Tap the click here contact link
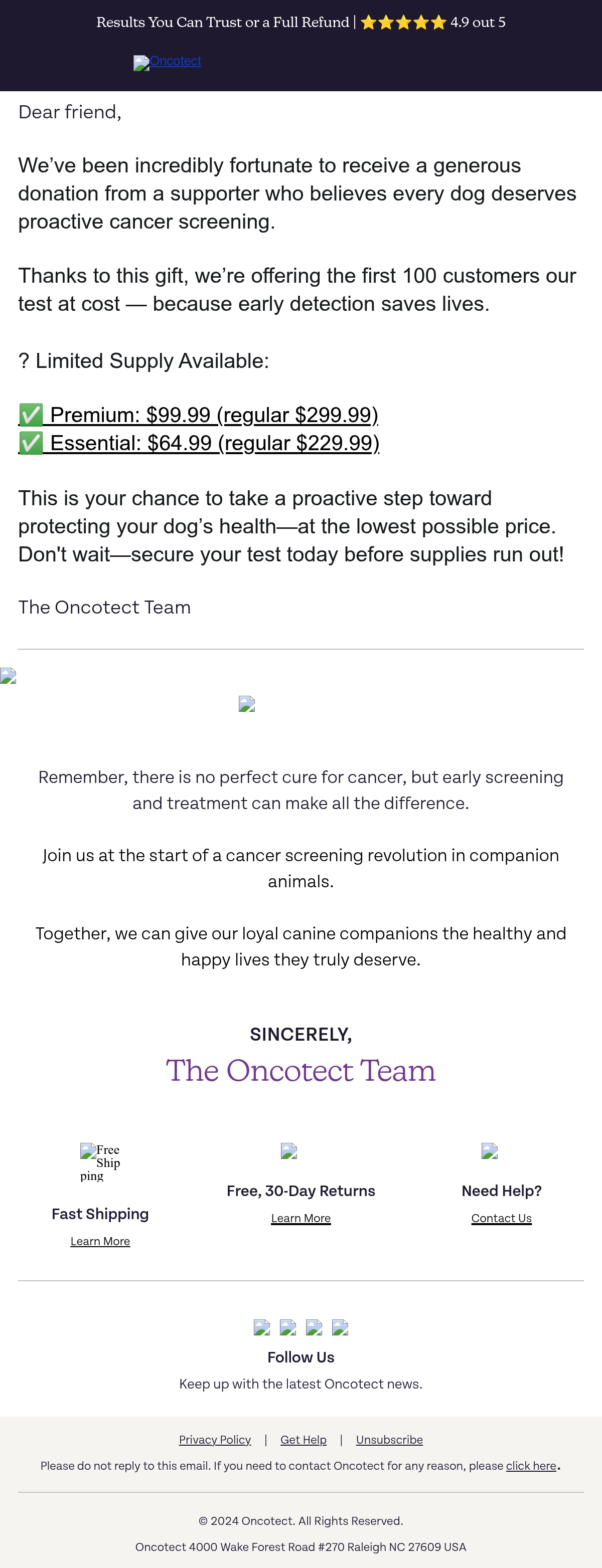The image size is (602, 1568). (531, 1466)
